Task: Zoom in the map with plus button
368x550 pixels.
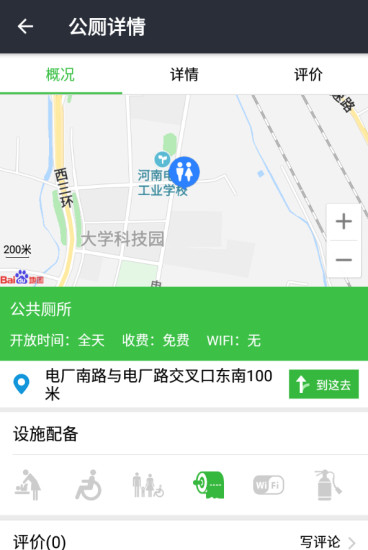Action: pos(344,222)
